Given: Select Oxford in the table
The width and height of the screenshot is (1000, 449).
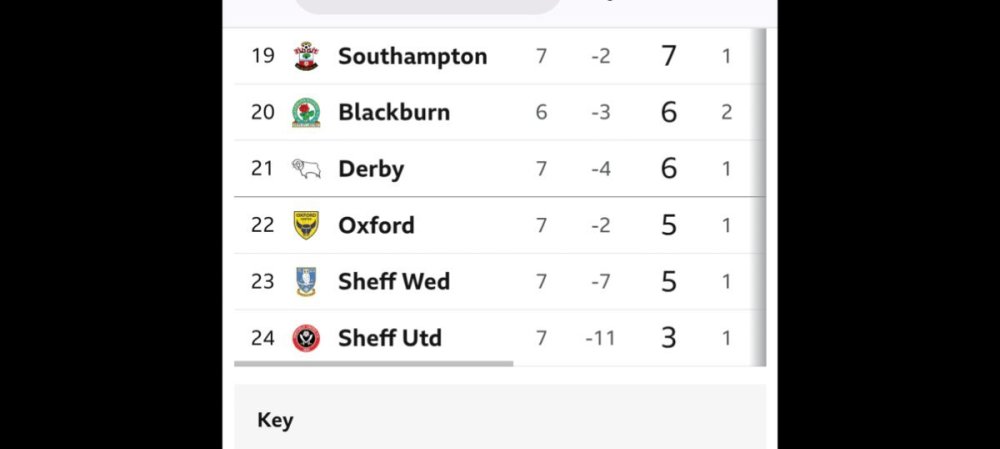Looking at the screenshot, I should tap(375, 225).
